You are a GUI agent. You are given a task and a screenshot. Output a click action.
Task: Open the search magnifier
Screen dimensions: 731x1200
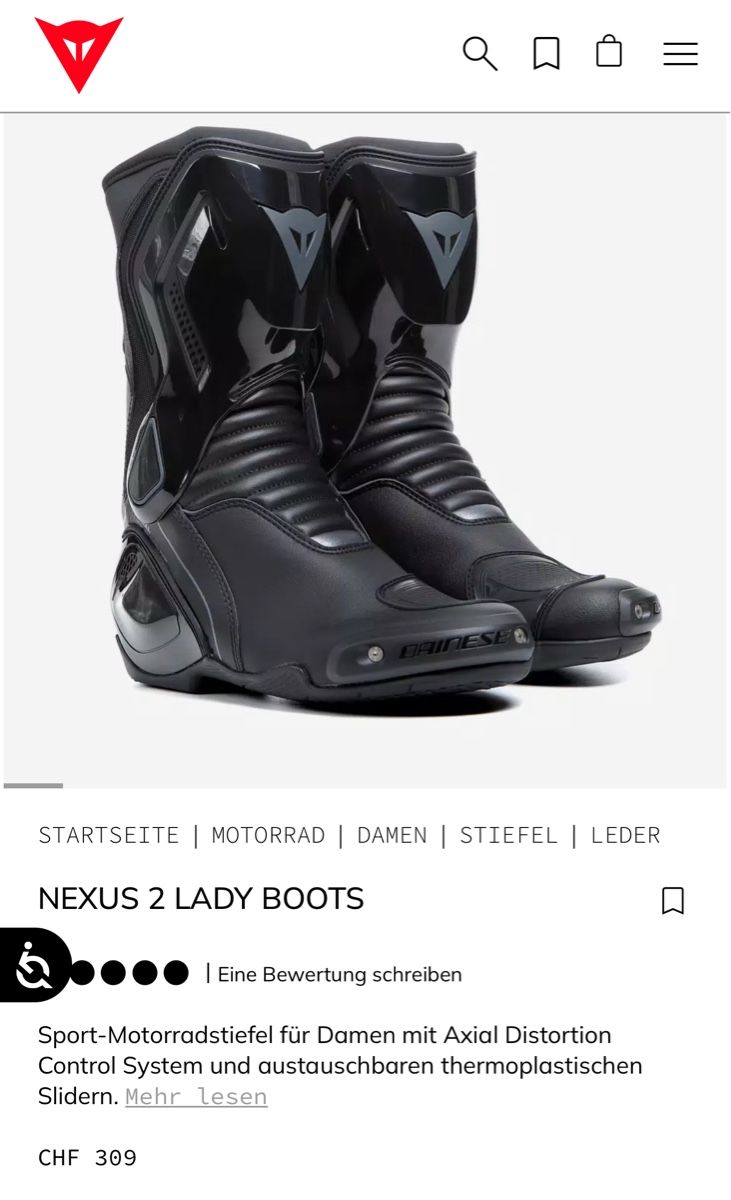tap(479, 53)
